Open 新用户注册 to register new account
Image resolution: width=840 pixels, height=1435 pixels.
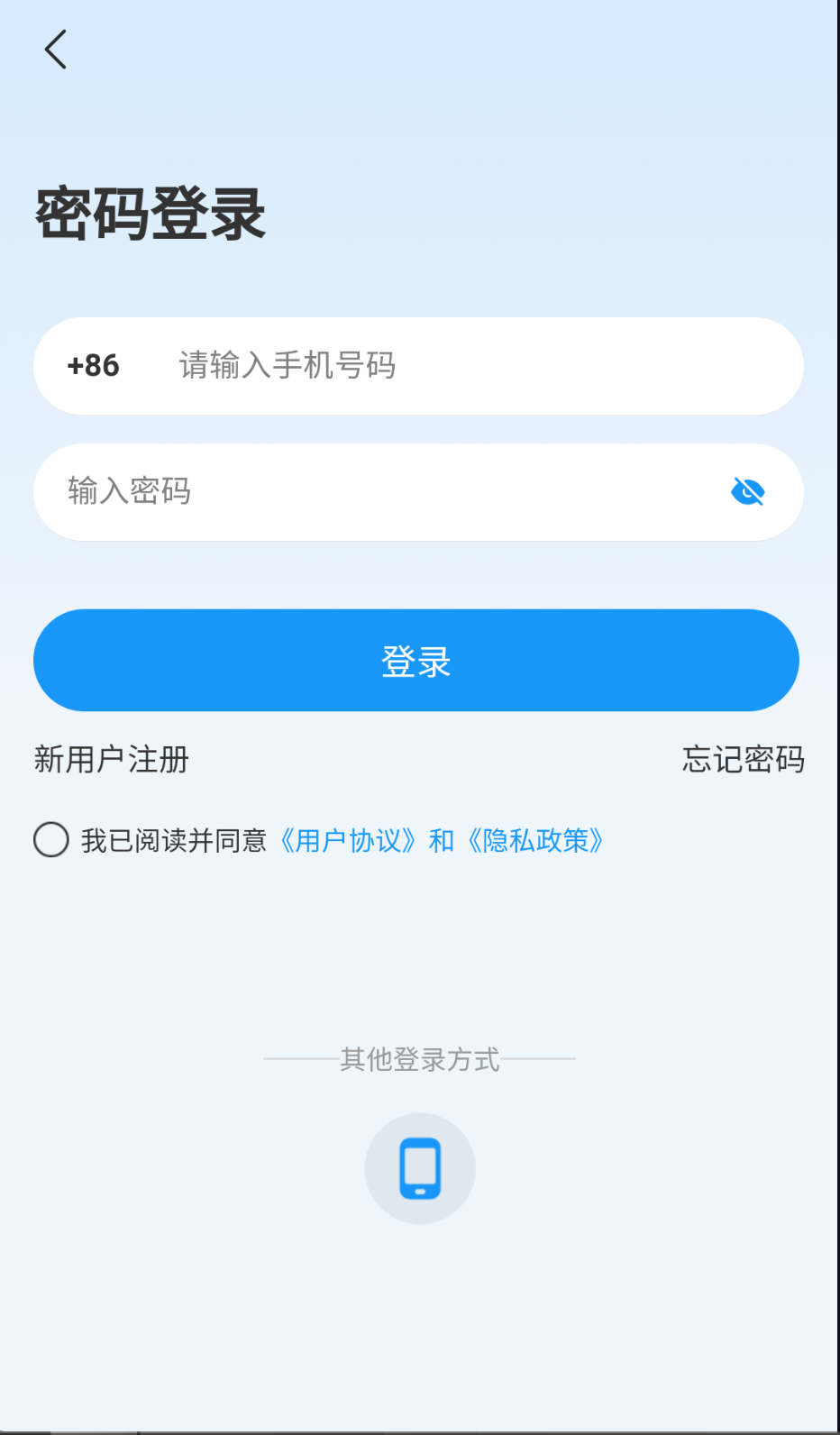(x=111, y=760)
